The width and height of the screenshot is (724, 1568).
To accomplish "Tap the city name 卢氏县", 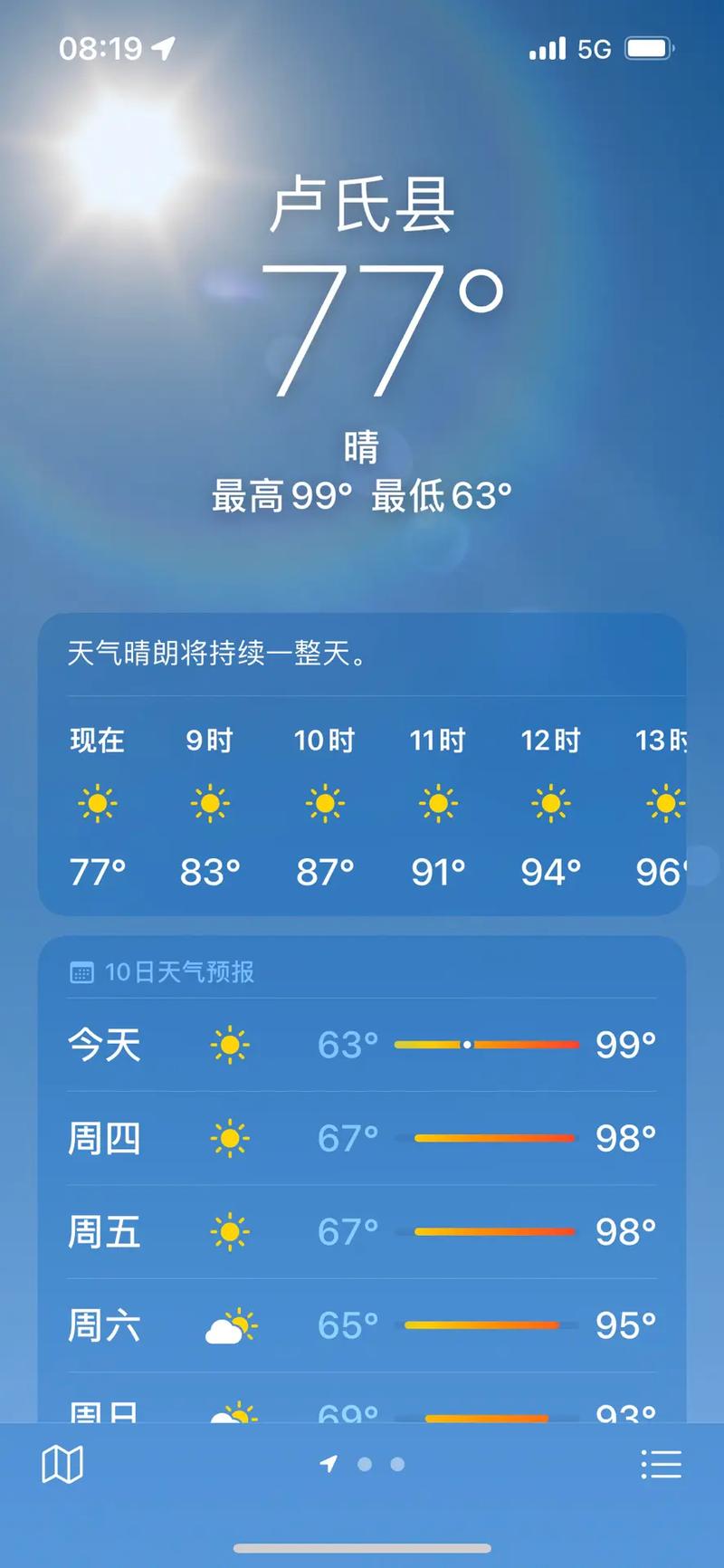I will click(x=362, y=205).
